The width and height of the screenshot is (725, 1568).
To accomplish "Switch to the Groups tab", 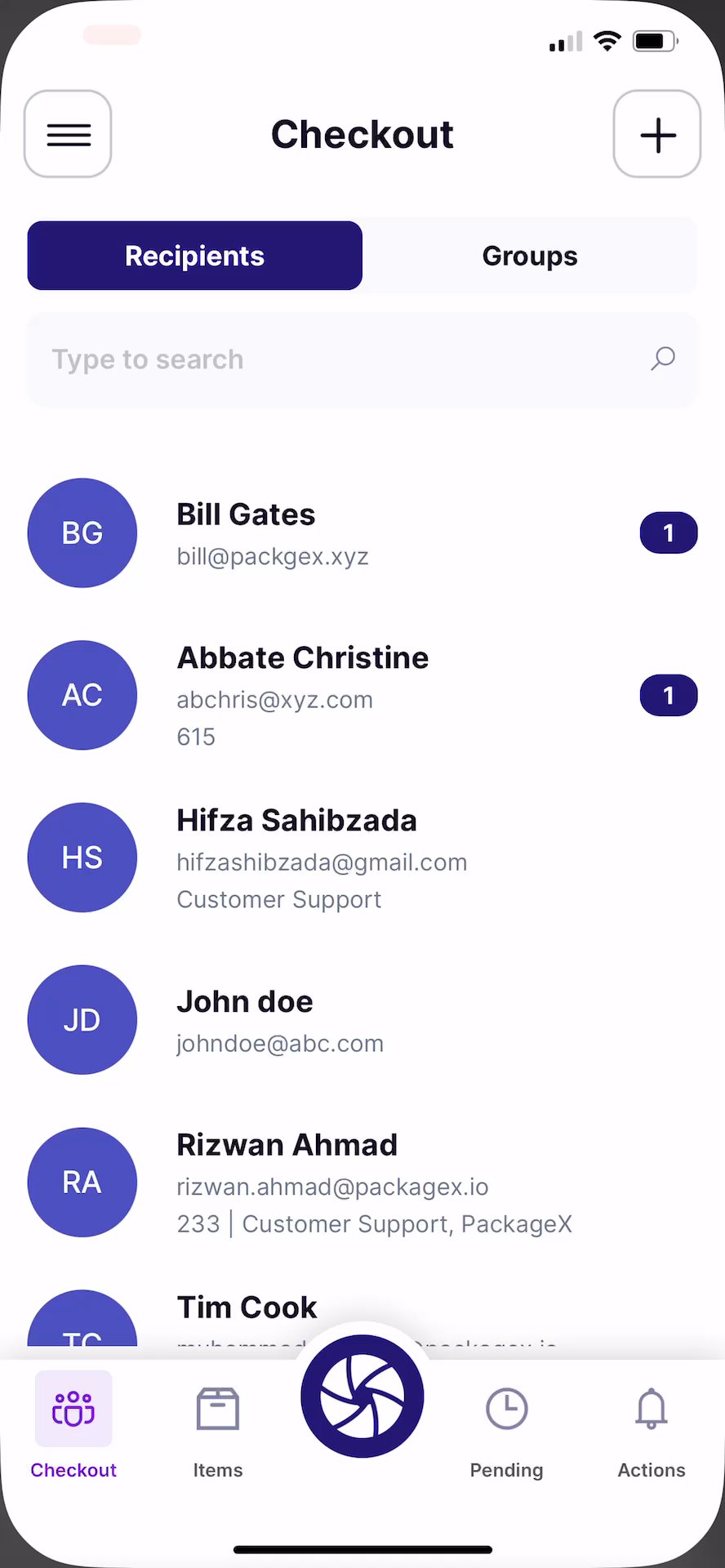I will [x=530, y=256].
